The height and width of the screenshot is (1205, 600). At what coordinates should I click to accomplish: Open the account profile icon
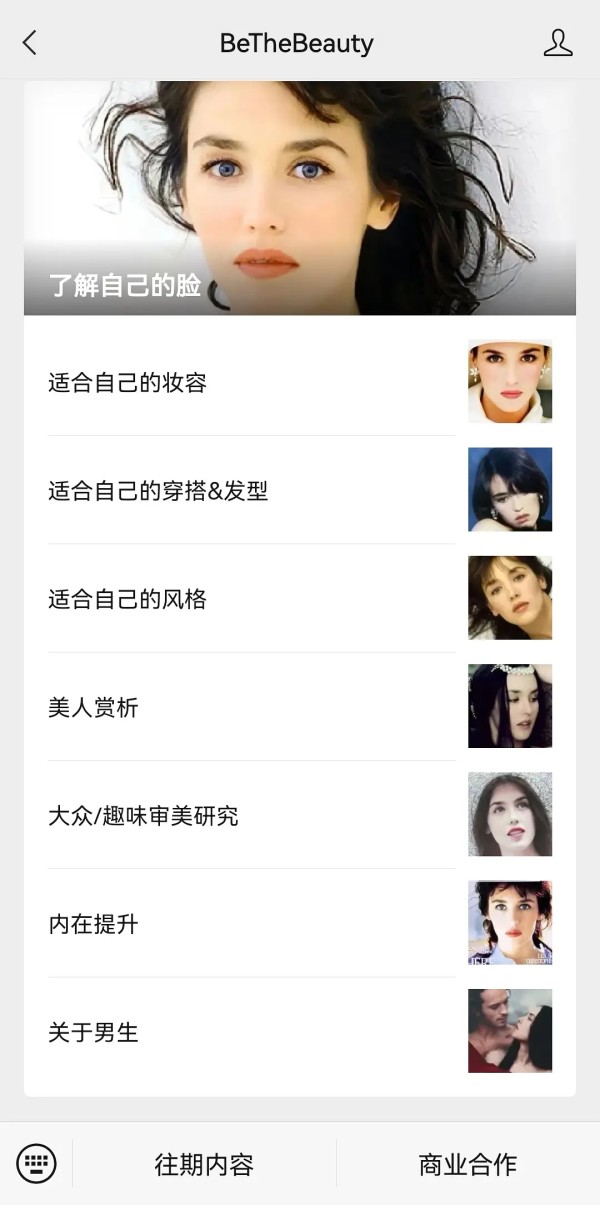coord(557,43)
